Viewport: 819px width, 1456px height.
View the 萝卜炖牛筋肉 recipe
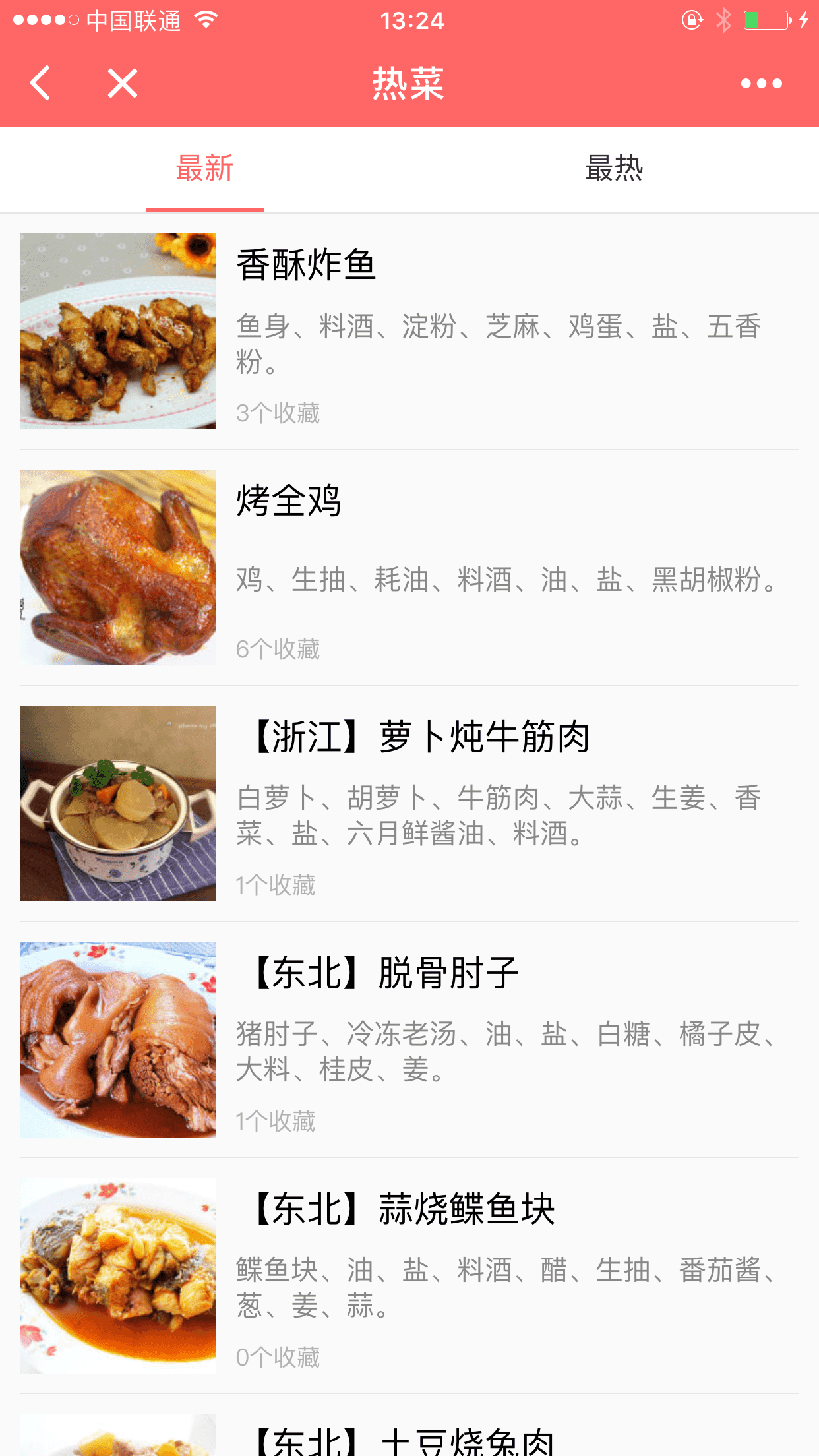[409, 803]
